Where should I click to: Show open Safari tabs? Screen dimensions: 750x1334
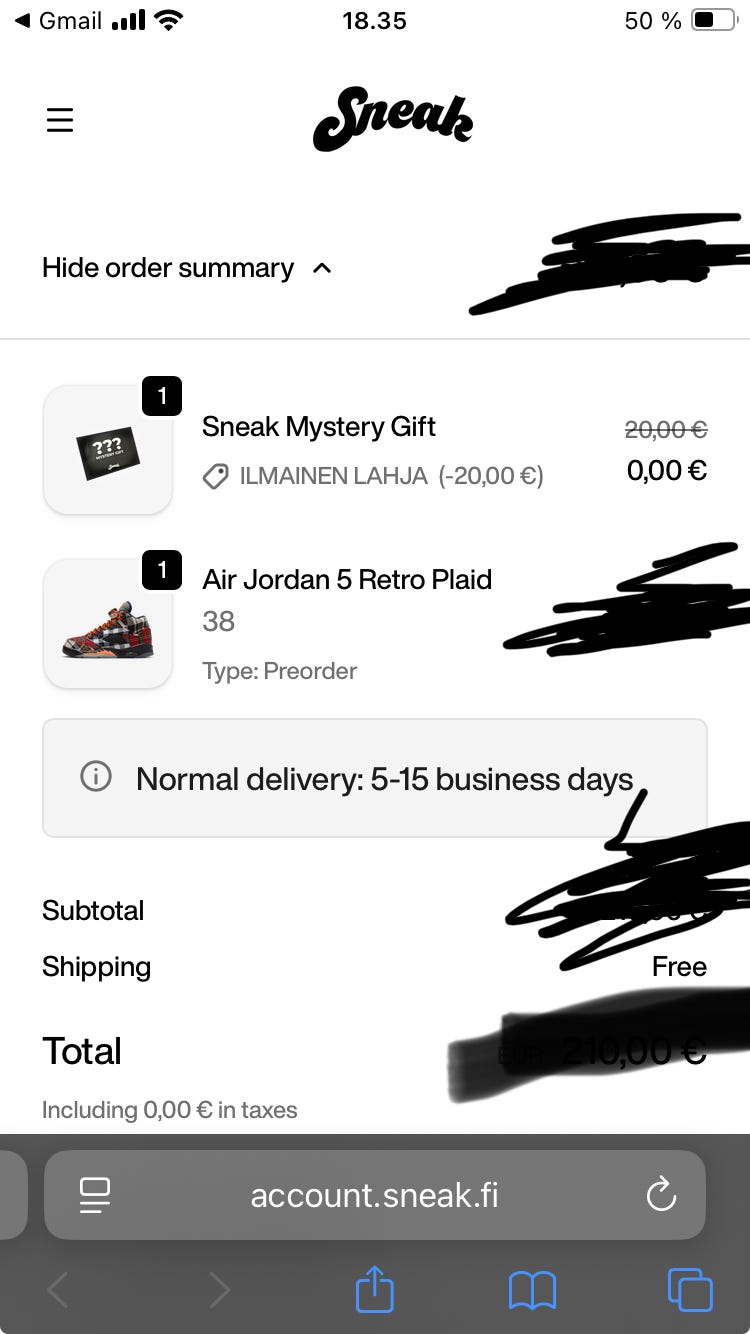coord(690,1289)
